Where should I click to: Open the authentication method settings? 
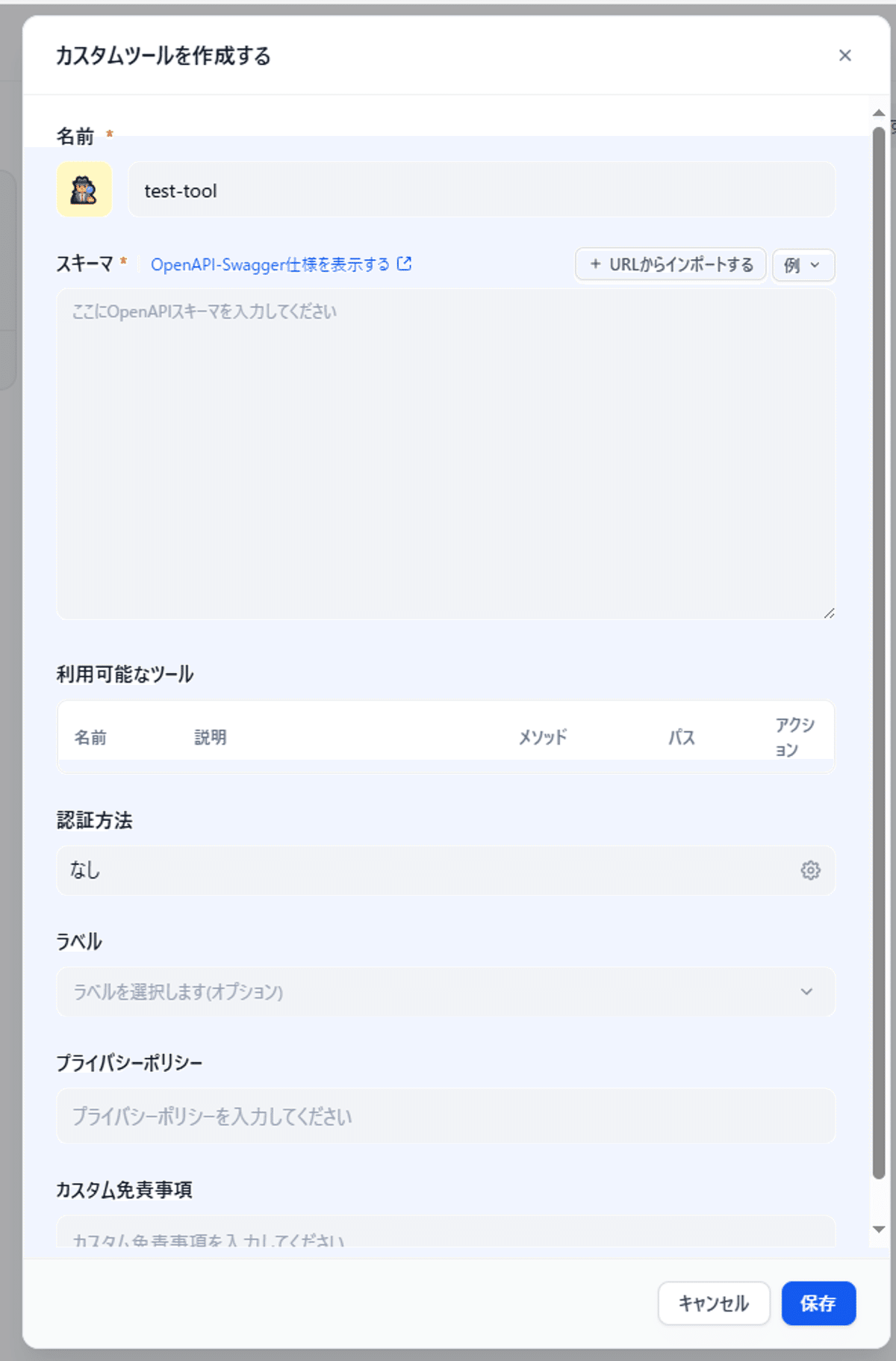(x=810, y=870)
